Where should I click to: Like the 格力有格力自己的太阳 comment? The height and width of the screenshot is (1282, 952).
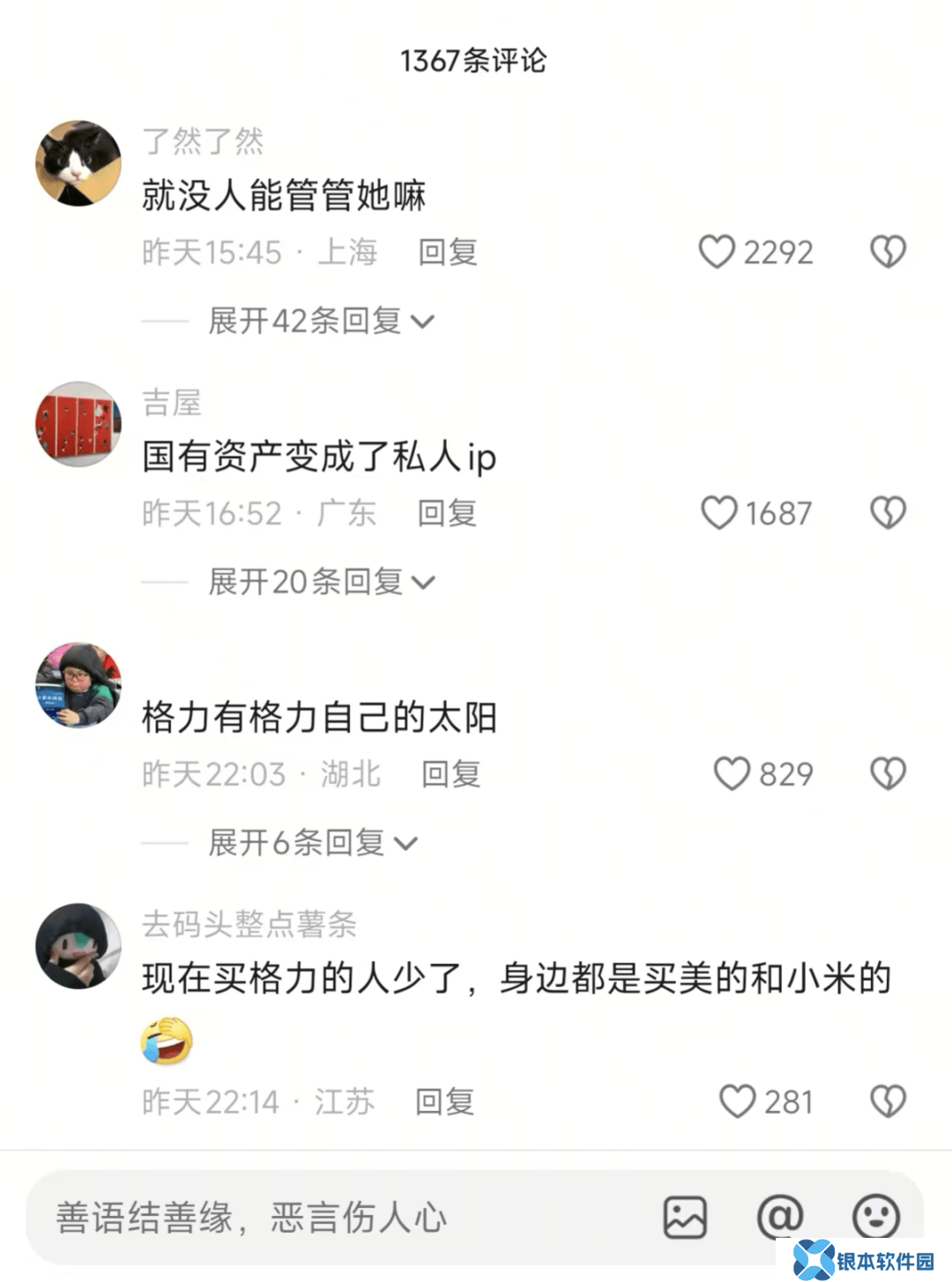(x=732, y=774)
